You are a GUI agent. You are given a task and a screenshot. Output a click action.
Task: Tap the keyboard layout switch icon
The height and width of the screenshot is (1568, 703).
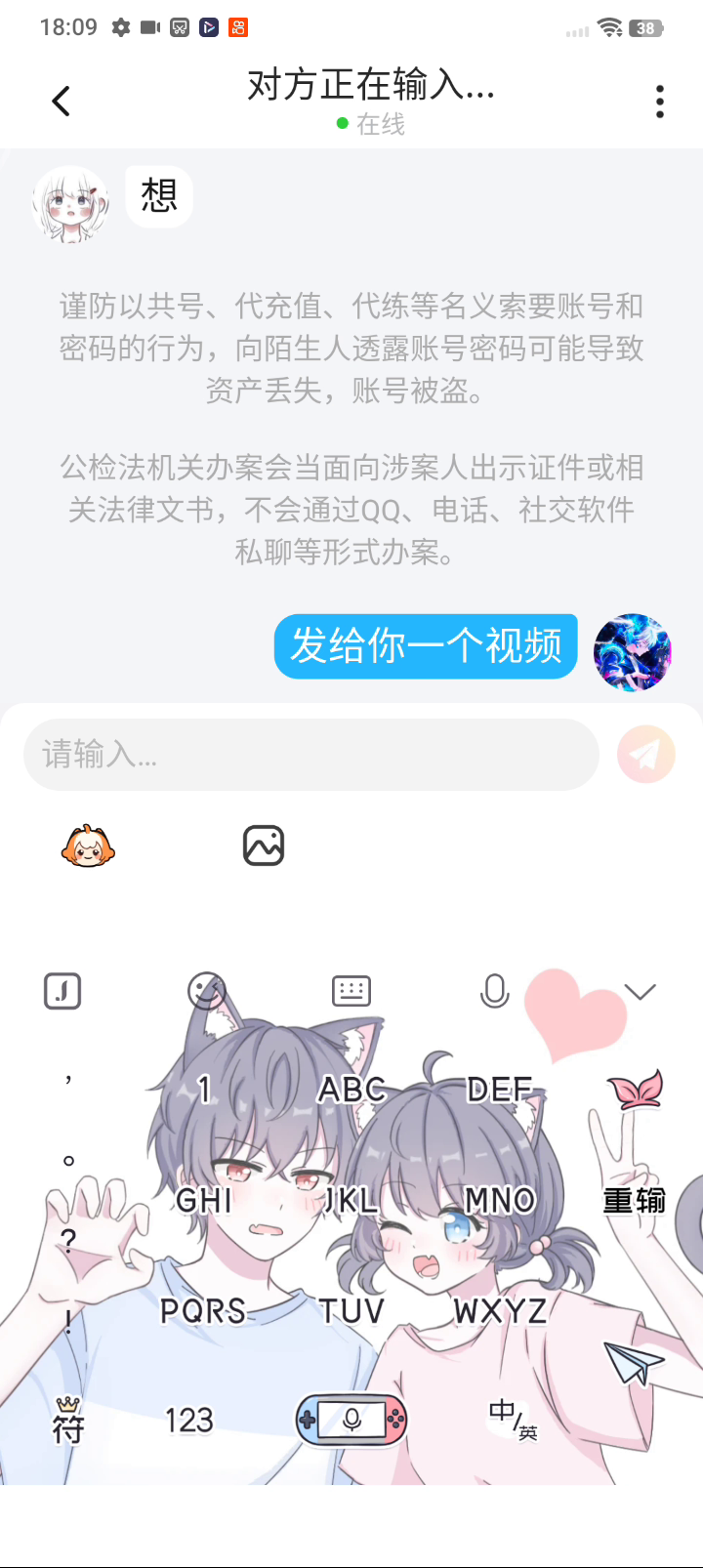(x=351, y=991)
